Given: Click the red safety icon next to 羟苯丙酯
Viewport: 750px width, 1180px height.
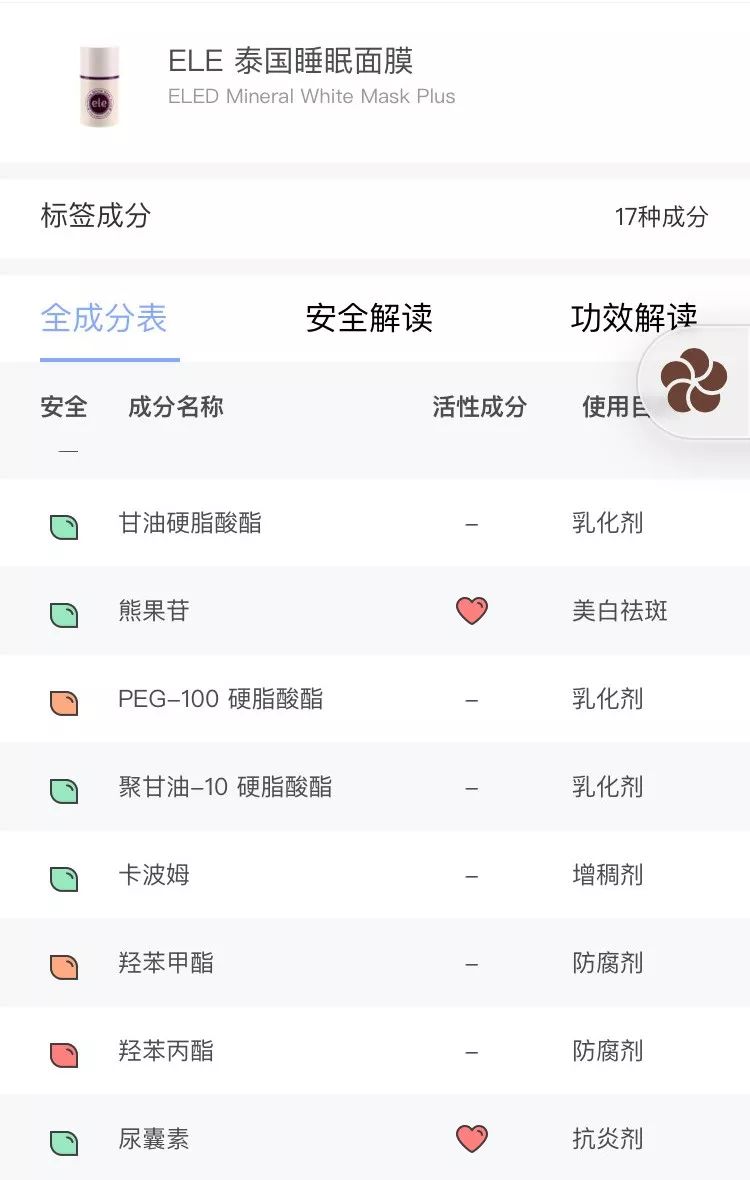Looking at the screenshot, I should tap(64, 1051).
